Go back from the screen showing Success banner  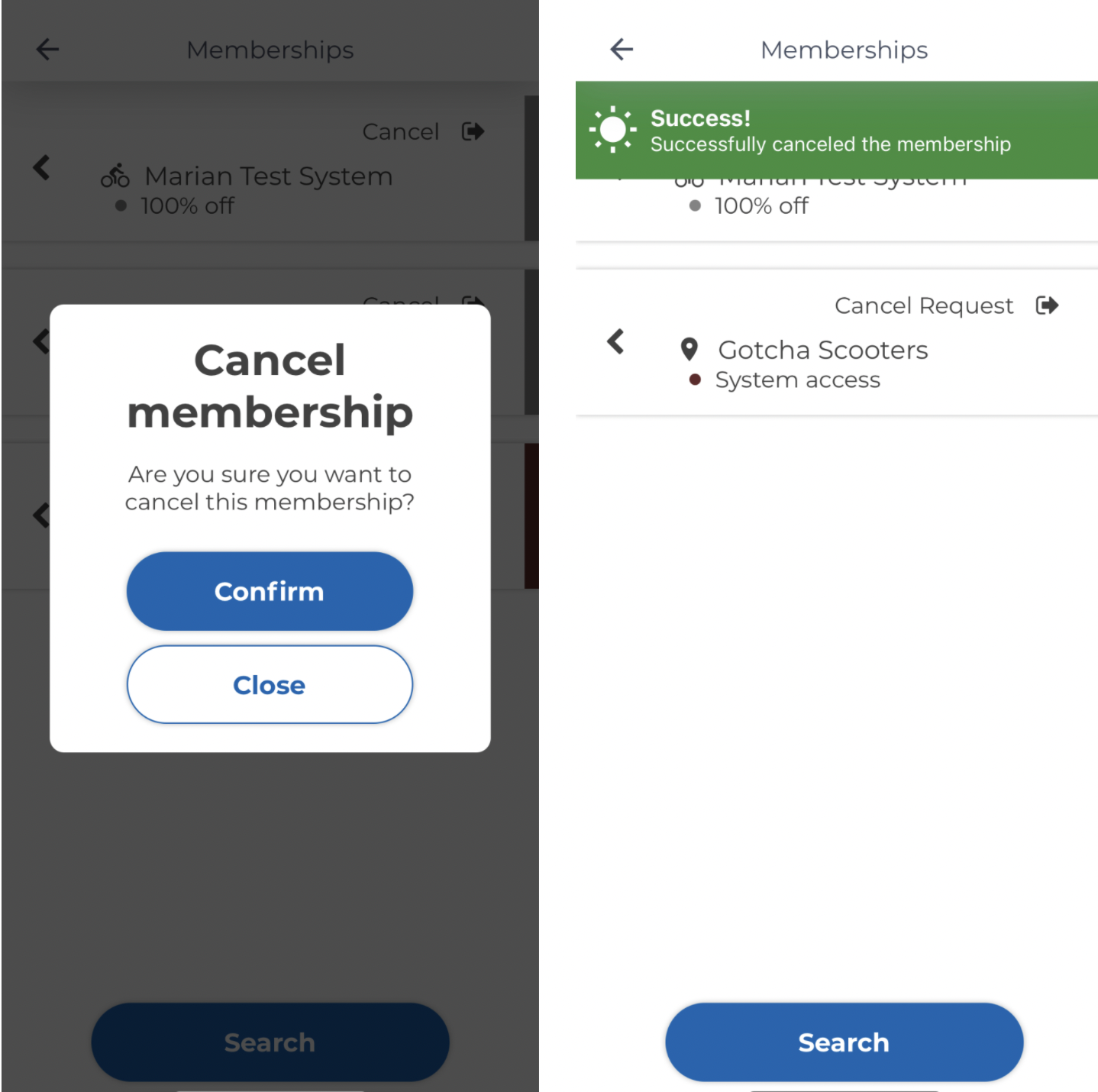pyautogui.click(x=622, y=50)
